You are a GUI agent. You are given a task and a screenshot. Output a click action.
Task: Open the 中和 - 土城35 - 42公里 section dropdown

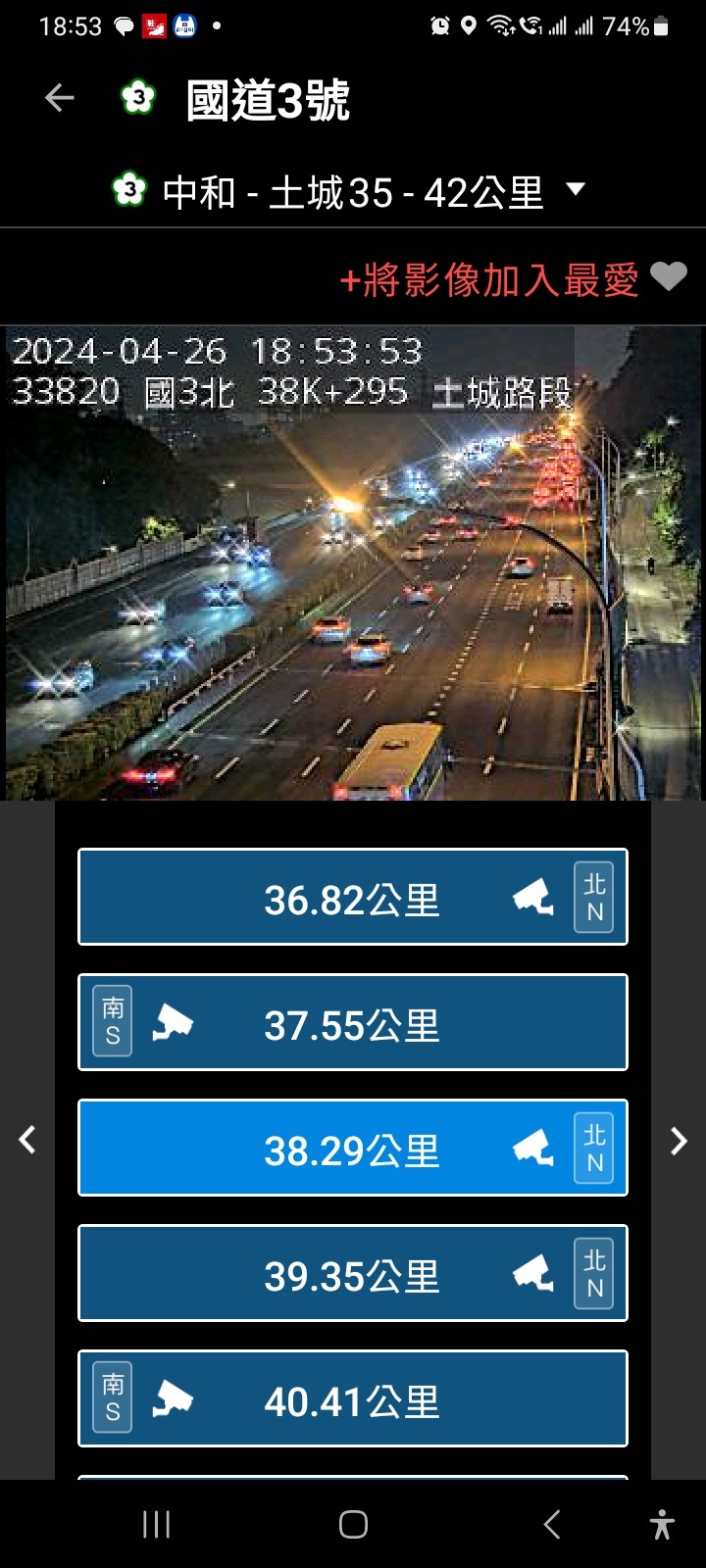click(x=353, y=191)
